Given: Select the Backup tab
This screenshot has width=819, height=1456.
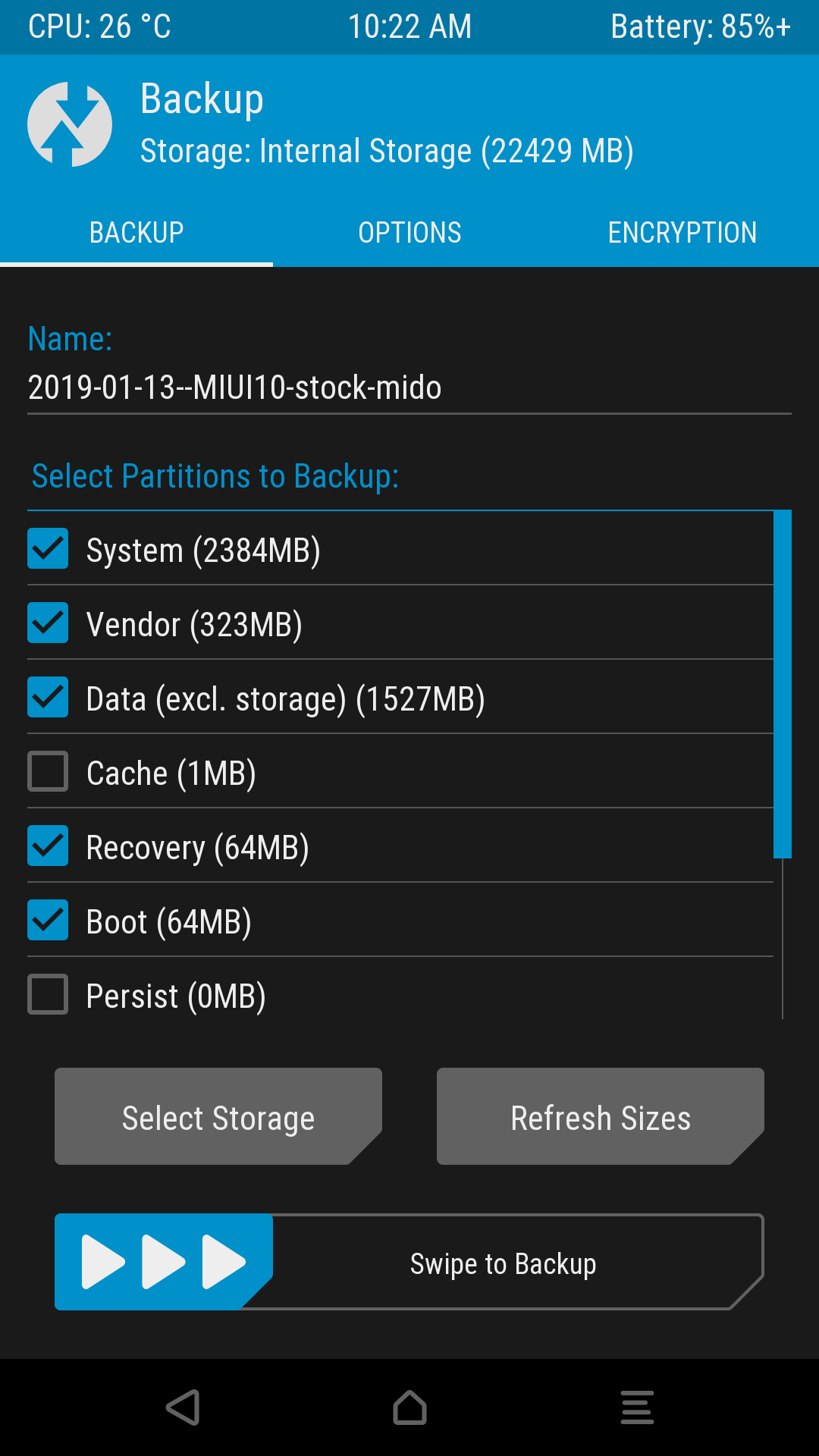Looking at the screenshot, I should (x=136, y=232).
